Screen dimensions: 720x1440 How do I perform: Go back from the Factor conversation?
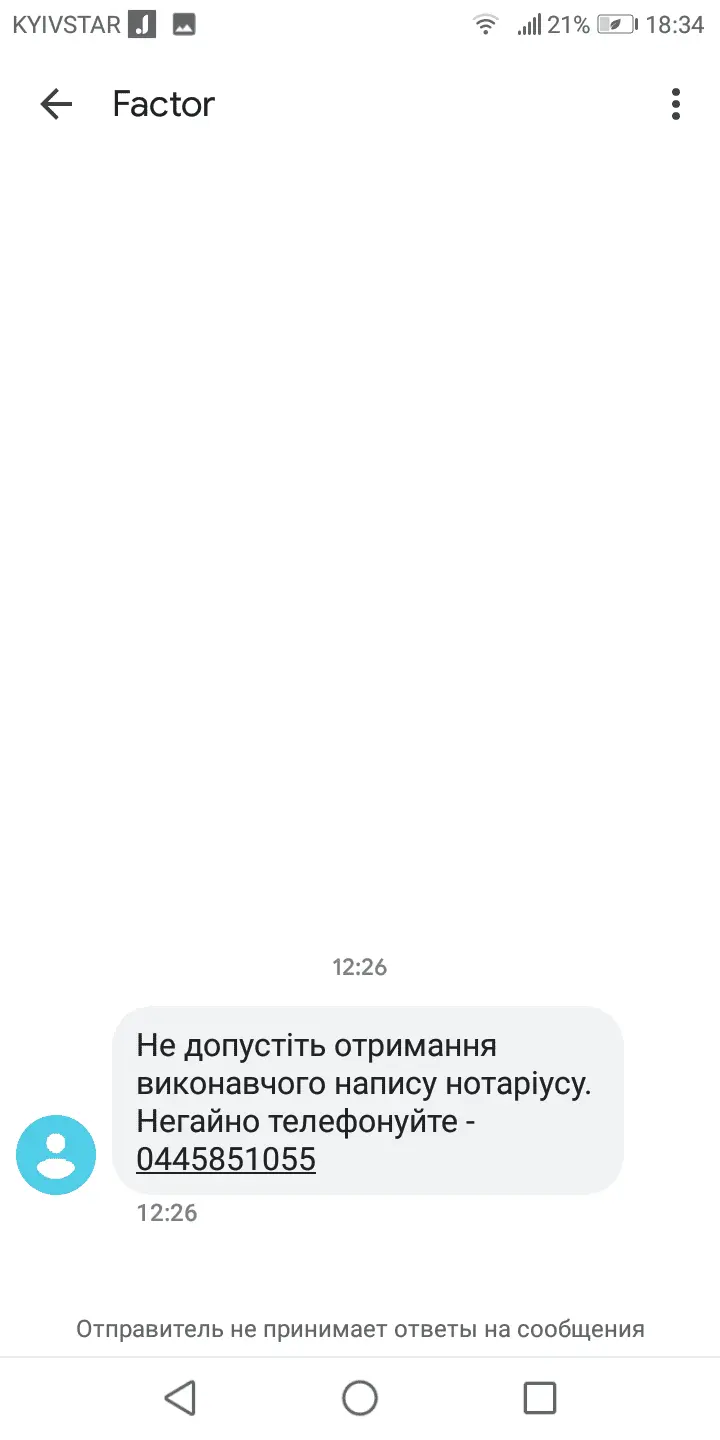pos(56,104)
